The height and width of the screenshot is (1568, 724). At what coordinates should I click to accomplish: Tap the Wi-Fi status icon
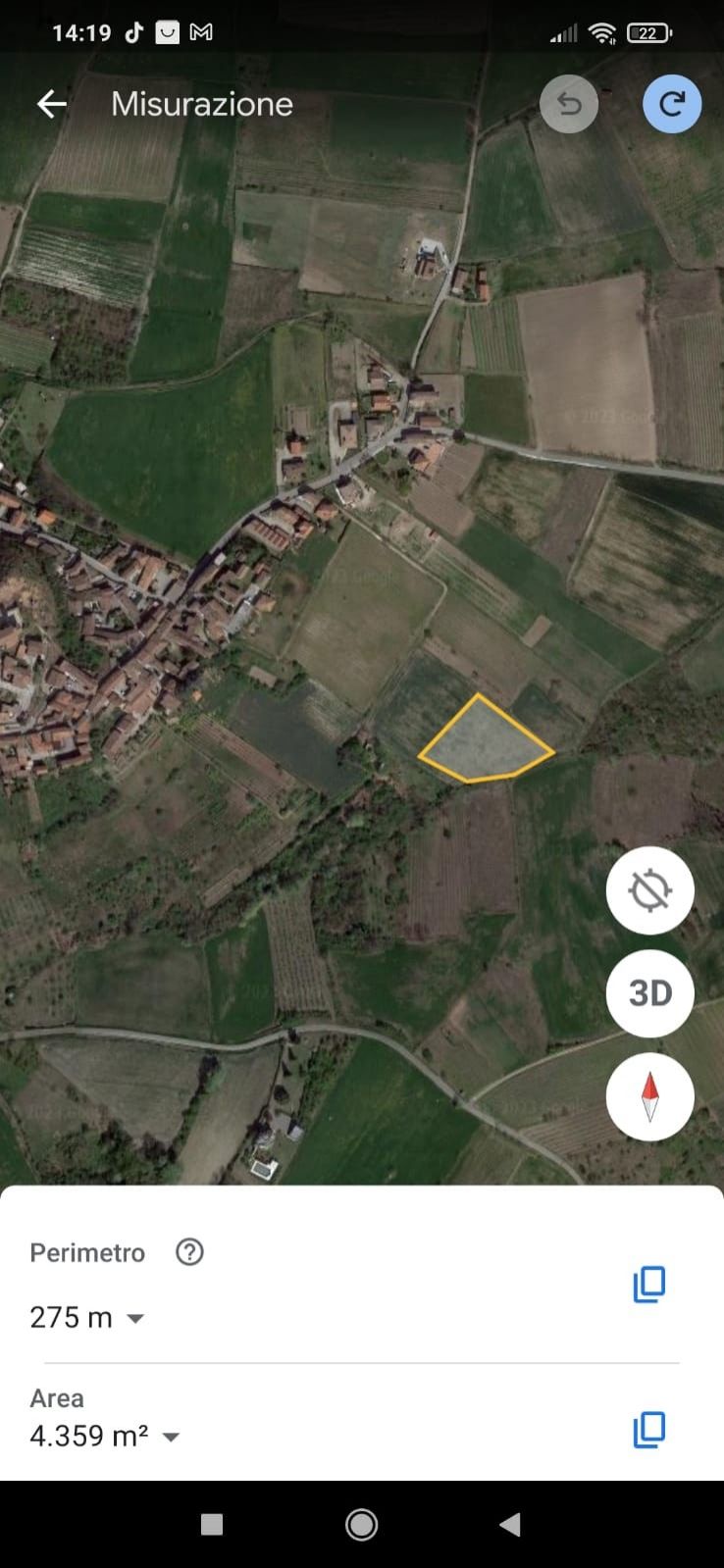click(x=601, y=31)
